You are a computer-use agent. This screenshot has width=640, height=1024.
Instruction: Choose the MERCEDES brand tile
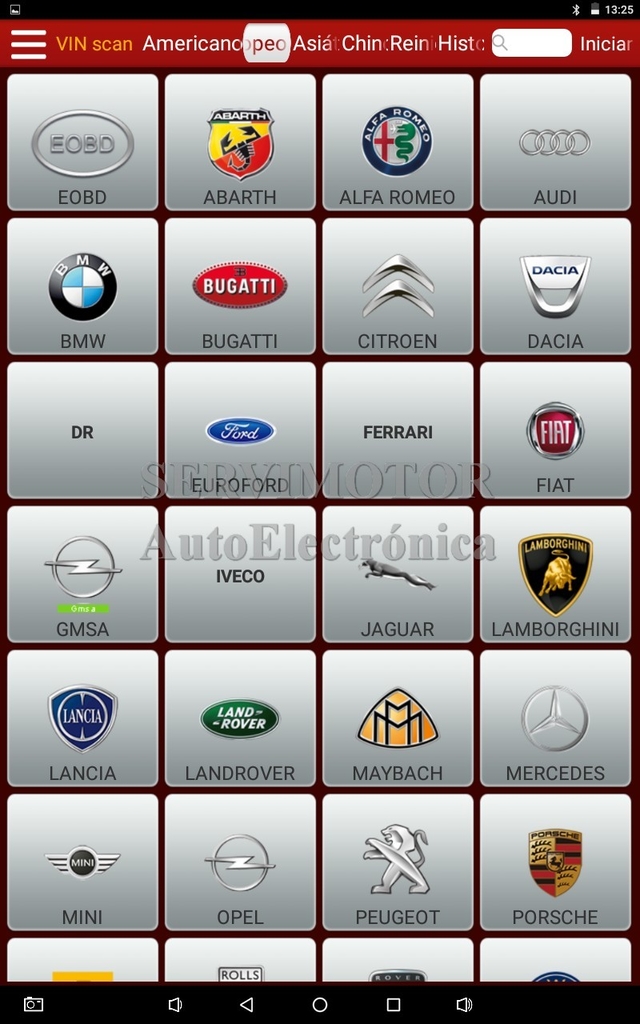click(x=555, y=718)
